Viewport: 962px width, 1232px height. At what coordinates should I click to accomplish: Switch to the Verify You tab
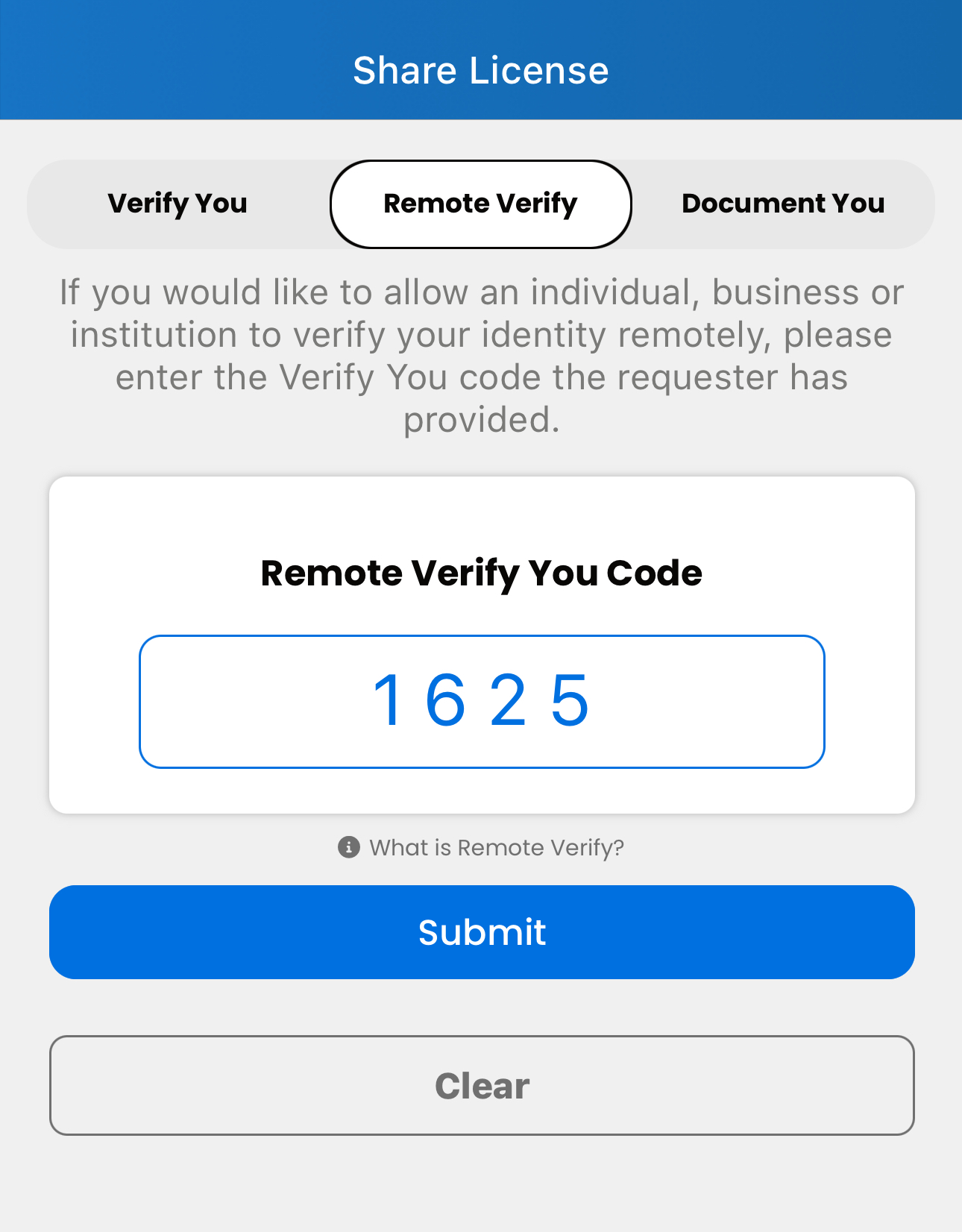177,204
